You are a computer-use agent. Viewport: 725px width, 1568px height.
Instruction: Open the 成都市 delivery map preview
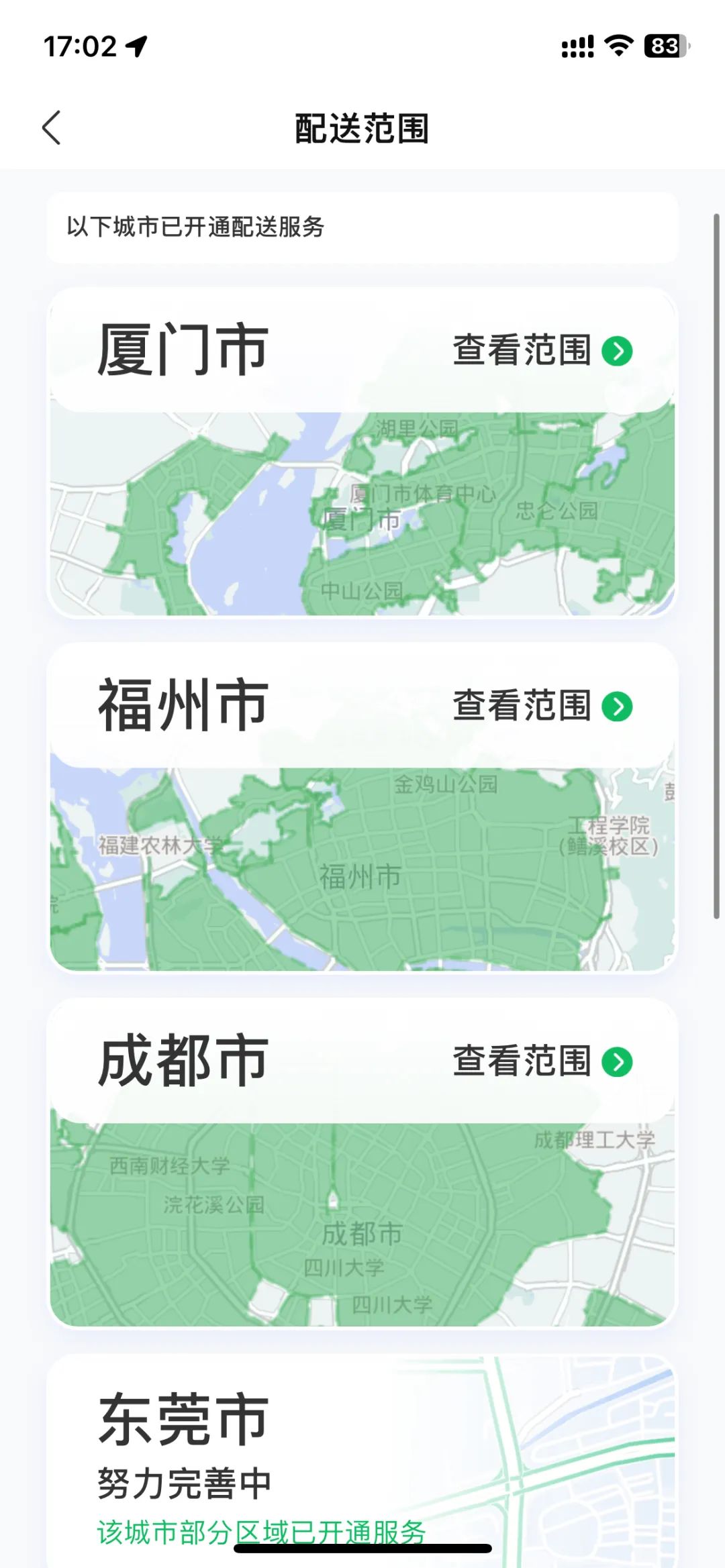362,1224
